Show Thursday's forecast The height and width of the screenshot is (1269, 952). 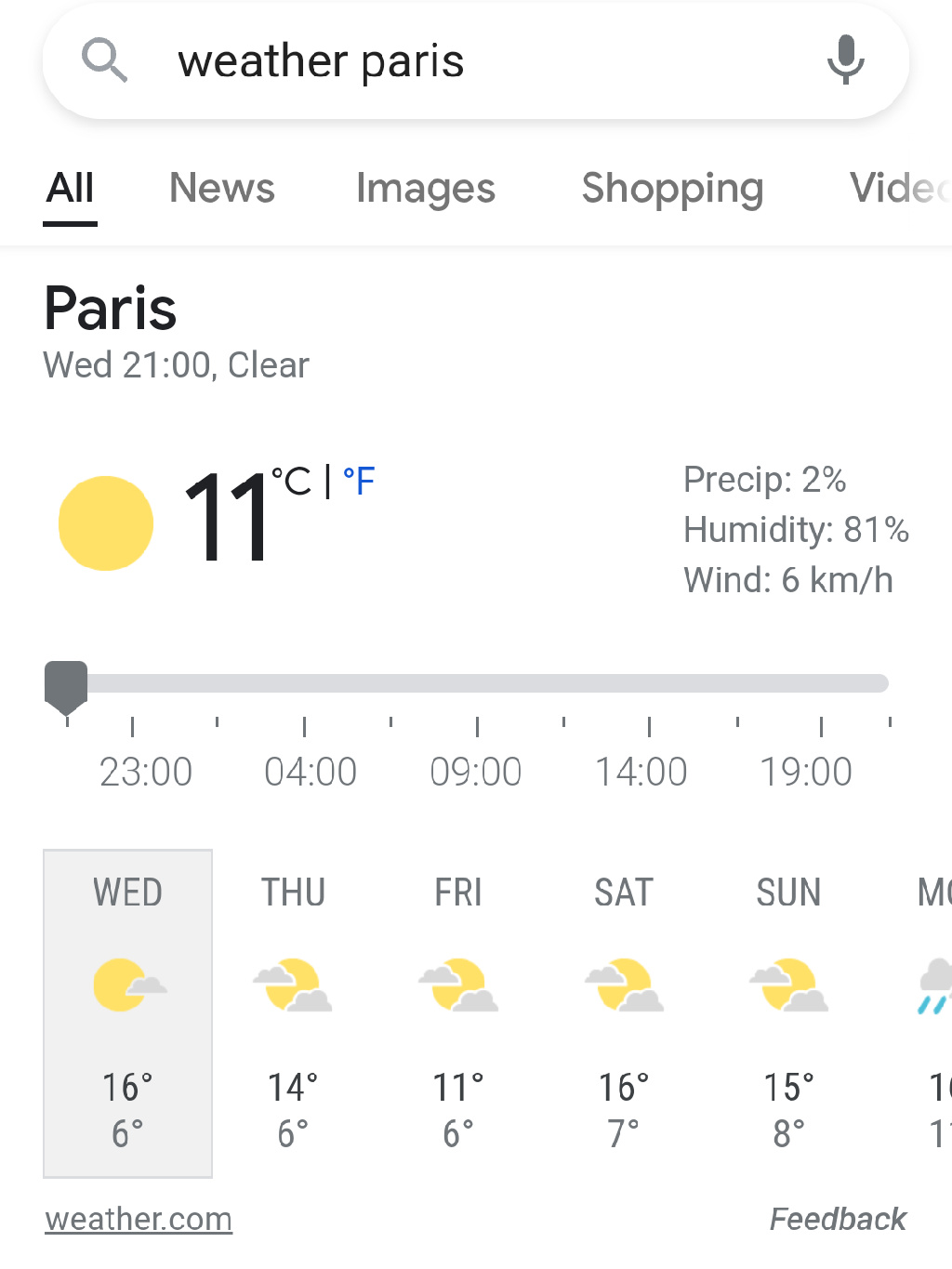(293, 1012)
